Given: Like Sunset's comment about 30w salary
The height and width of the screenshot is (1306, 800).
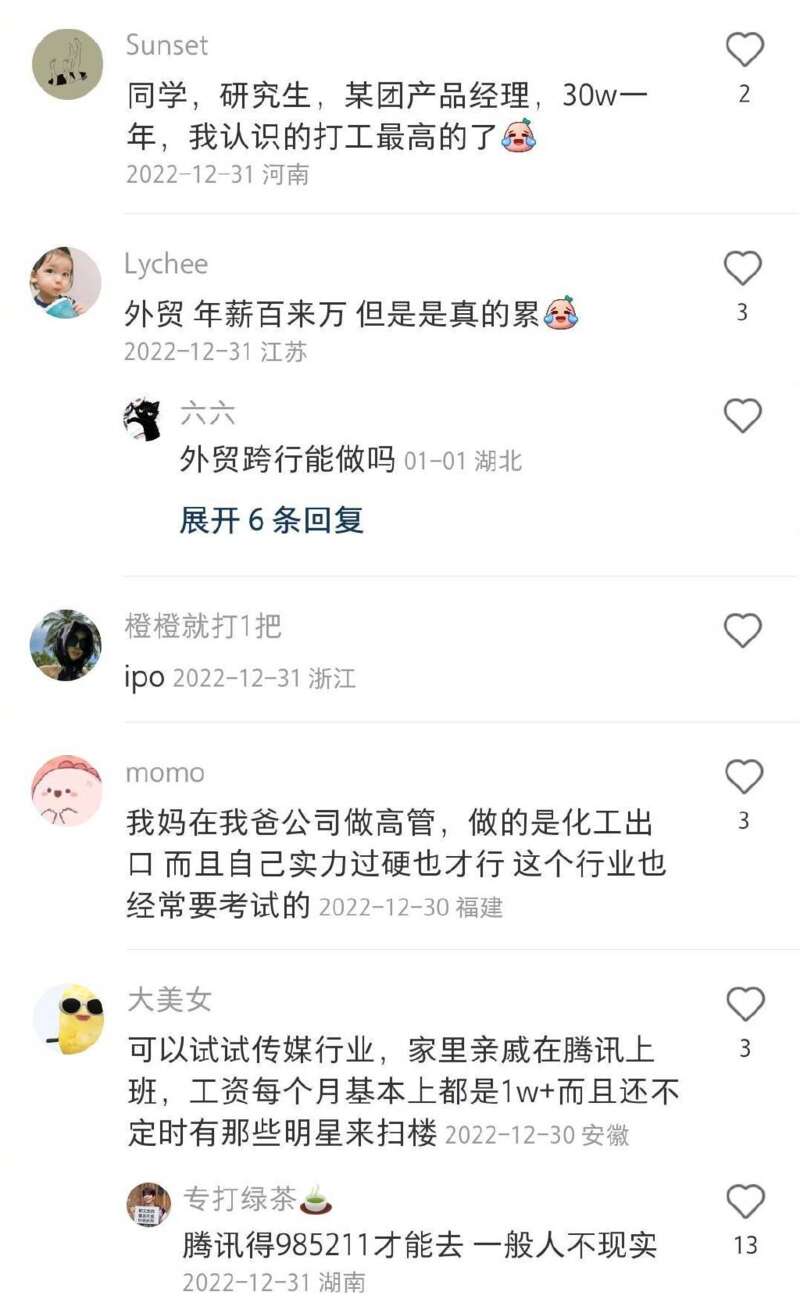Looking at the screenshot, I should (x=743, y=49).
